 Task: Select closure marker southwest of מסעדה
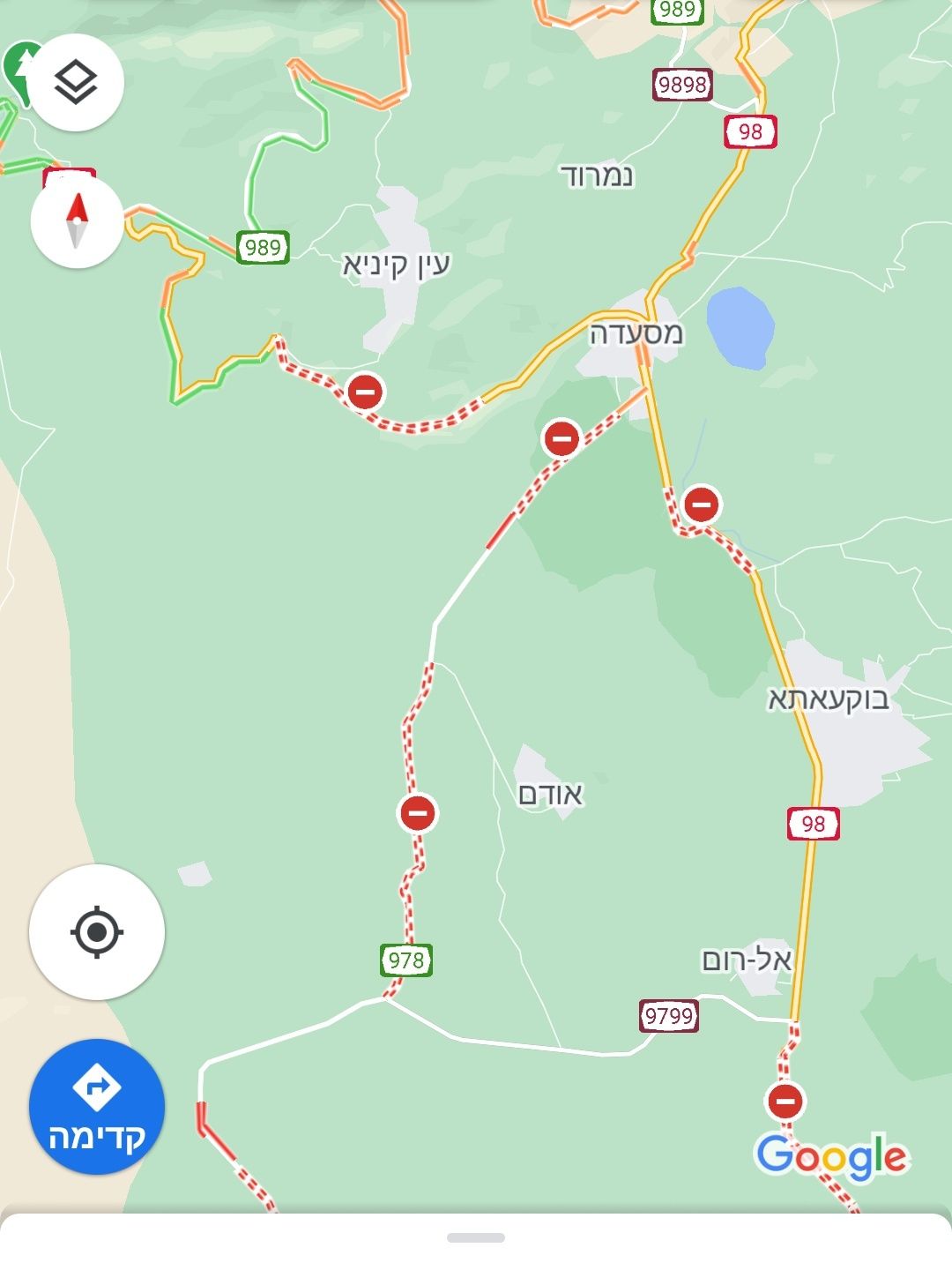point(562,437)
